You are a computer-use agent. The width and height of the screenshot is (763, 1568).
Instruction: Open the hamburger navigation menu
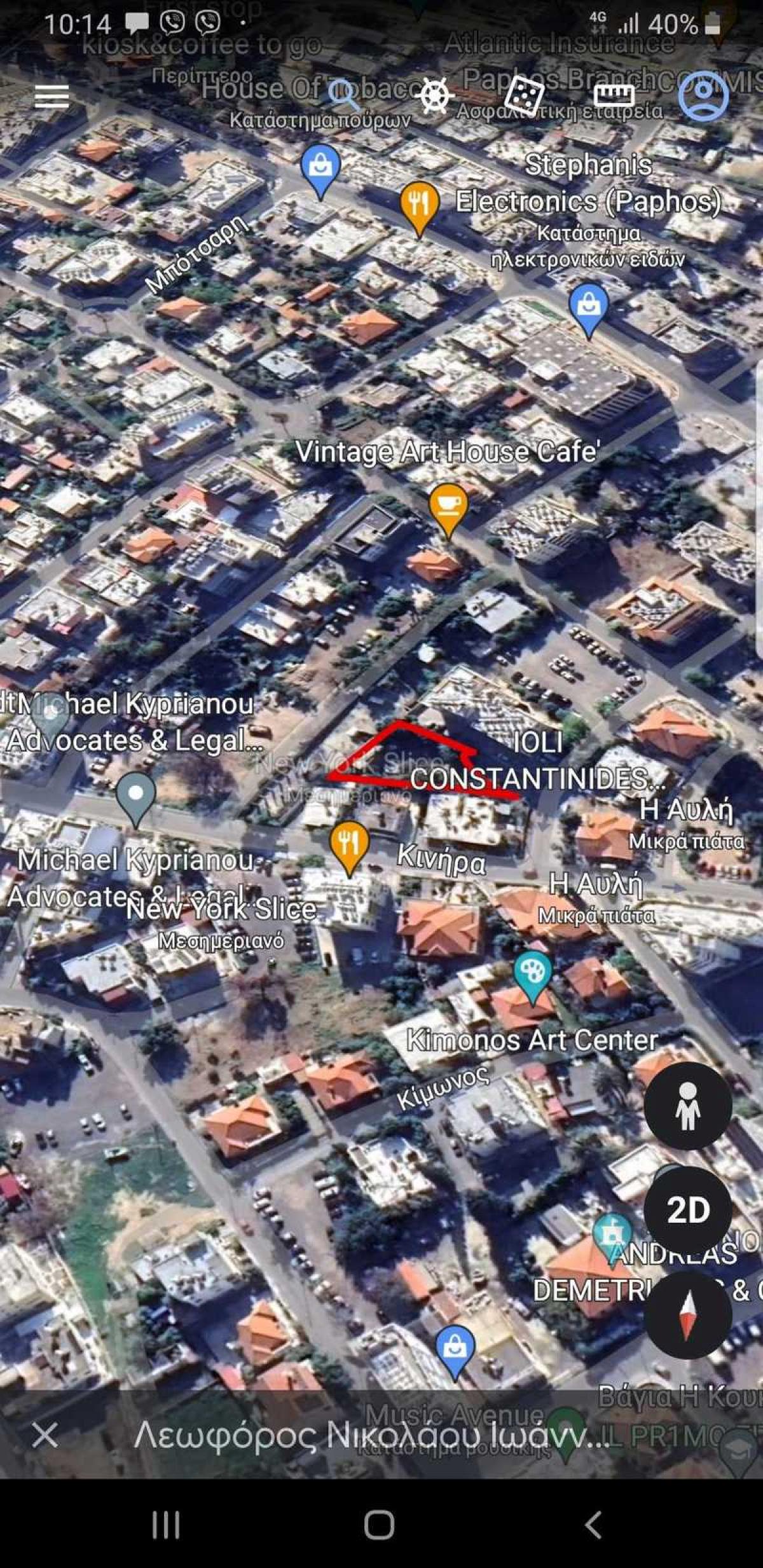click(53, 97)
